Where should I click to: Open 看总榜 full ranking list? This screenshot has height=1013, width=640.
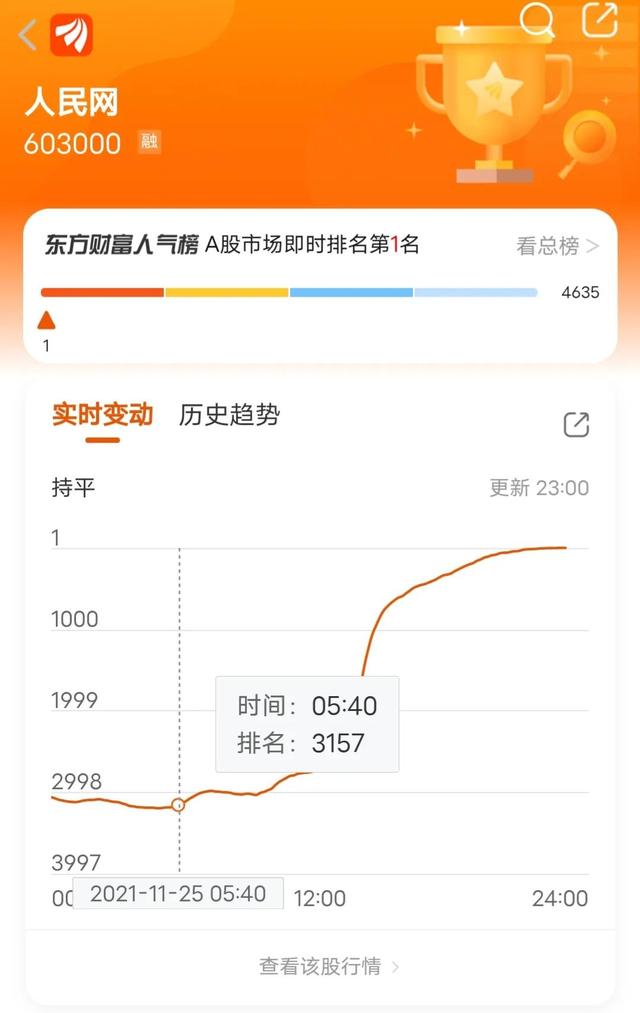[557, 246]
